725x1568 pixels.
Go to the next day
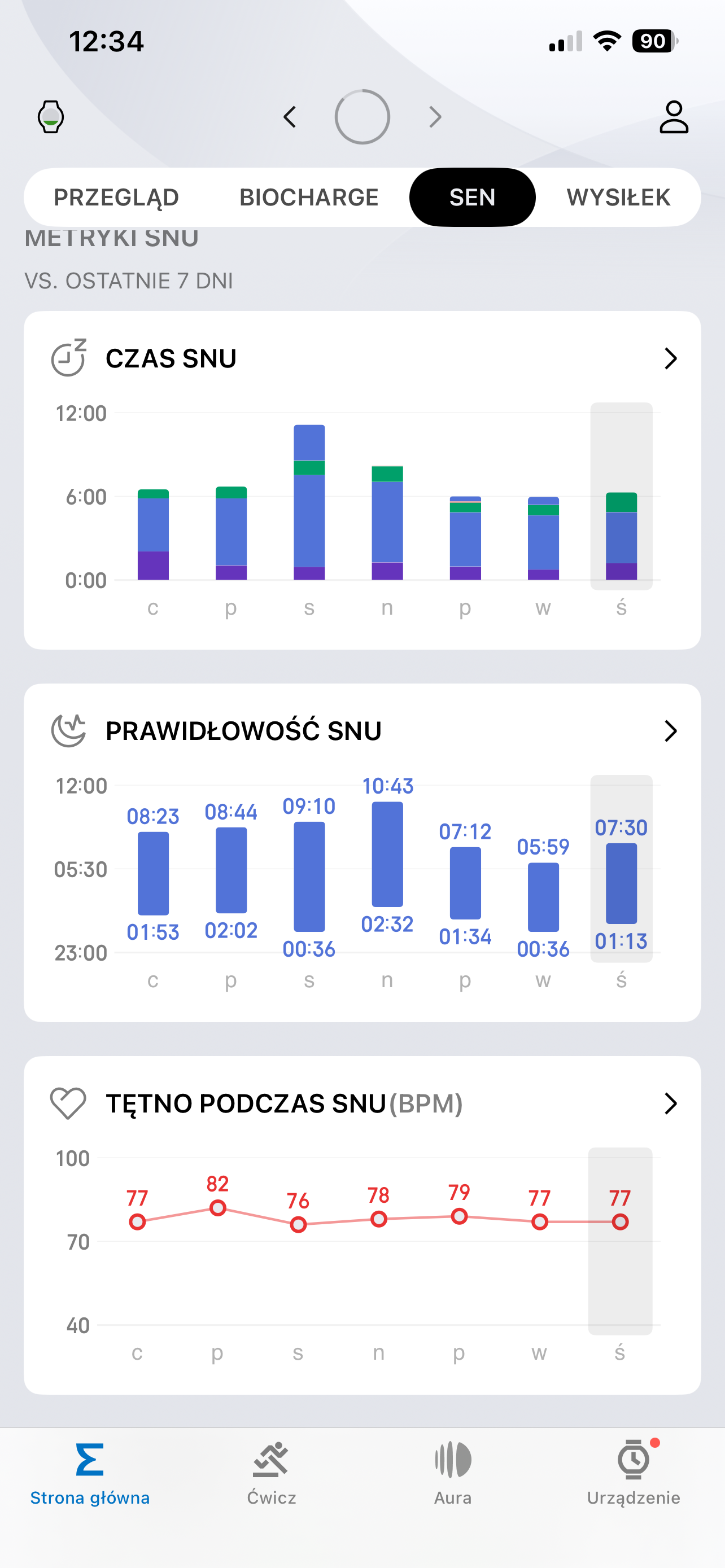(435, 117)
